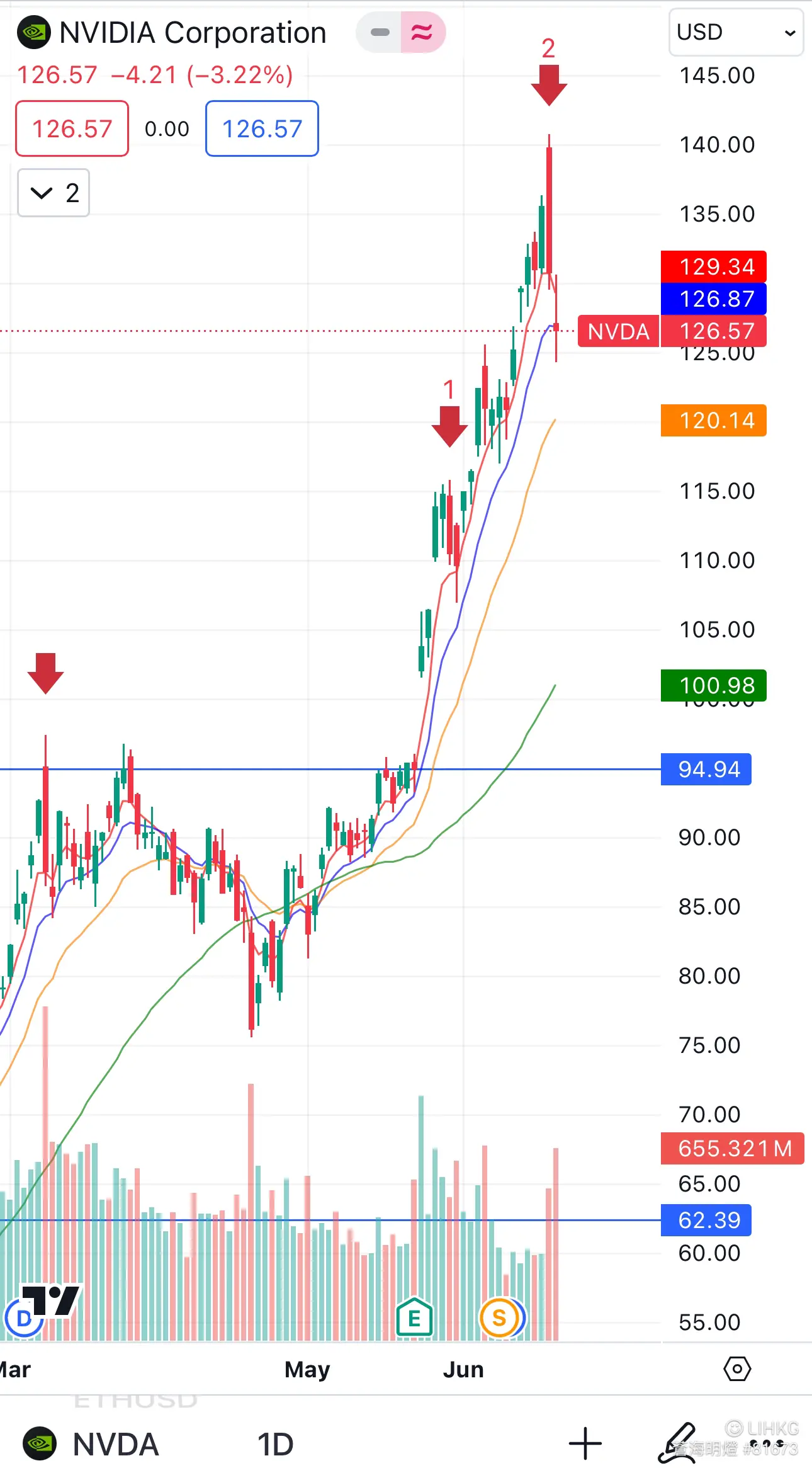Collapse the indicators list via the 2 chevron
The image size is (812, 1468).
click(x=53, y=193)
